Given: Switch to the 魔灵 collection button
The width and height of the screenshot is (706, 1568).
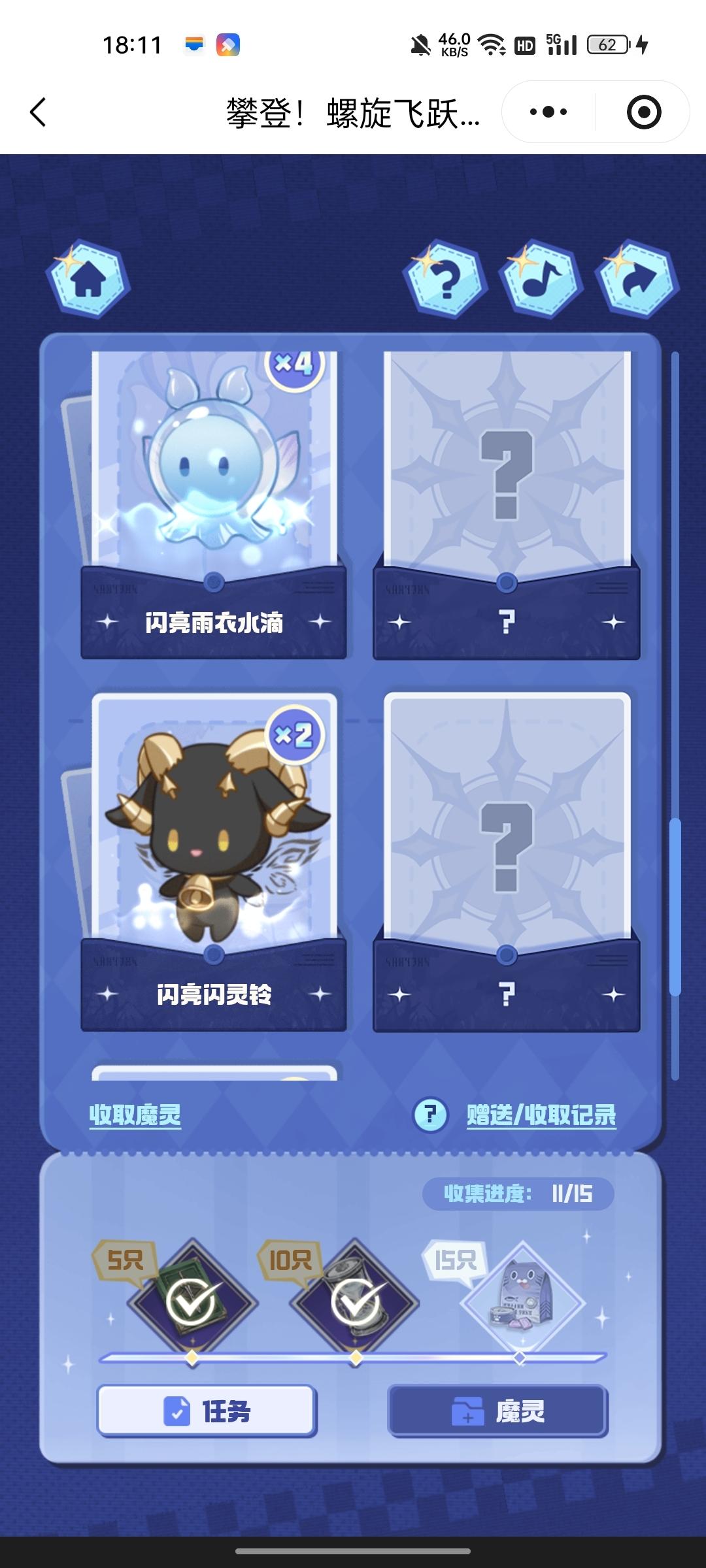Looking at the screenshot, I should click(498, 1411).
